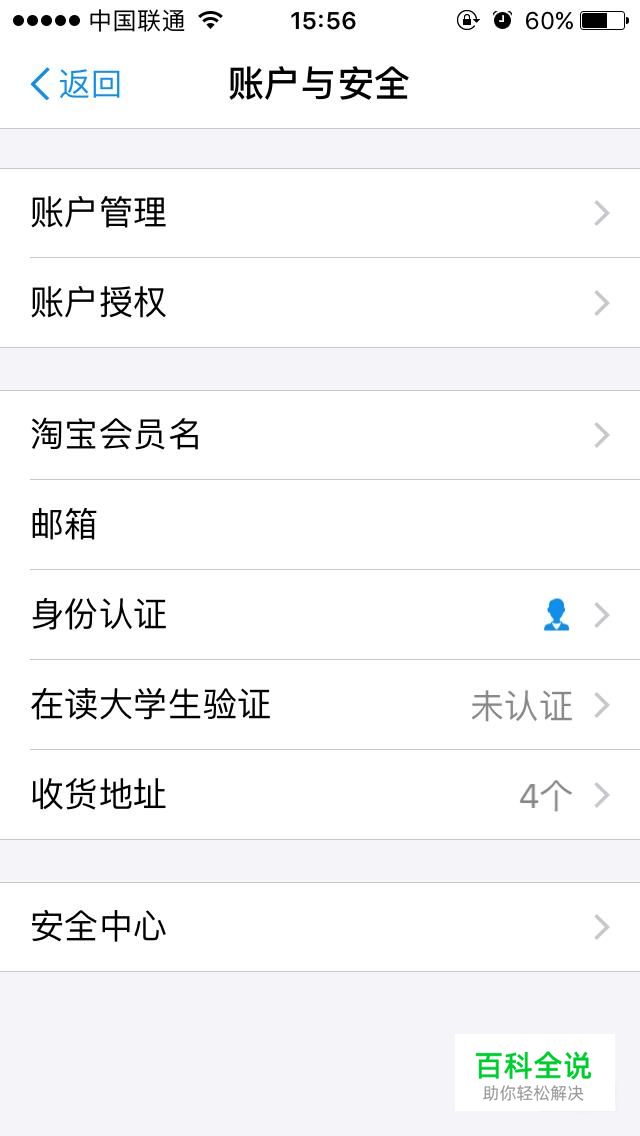View 淘宝会员名 details

(x=320, y=435)
